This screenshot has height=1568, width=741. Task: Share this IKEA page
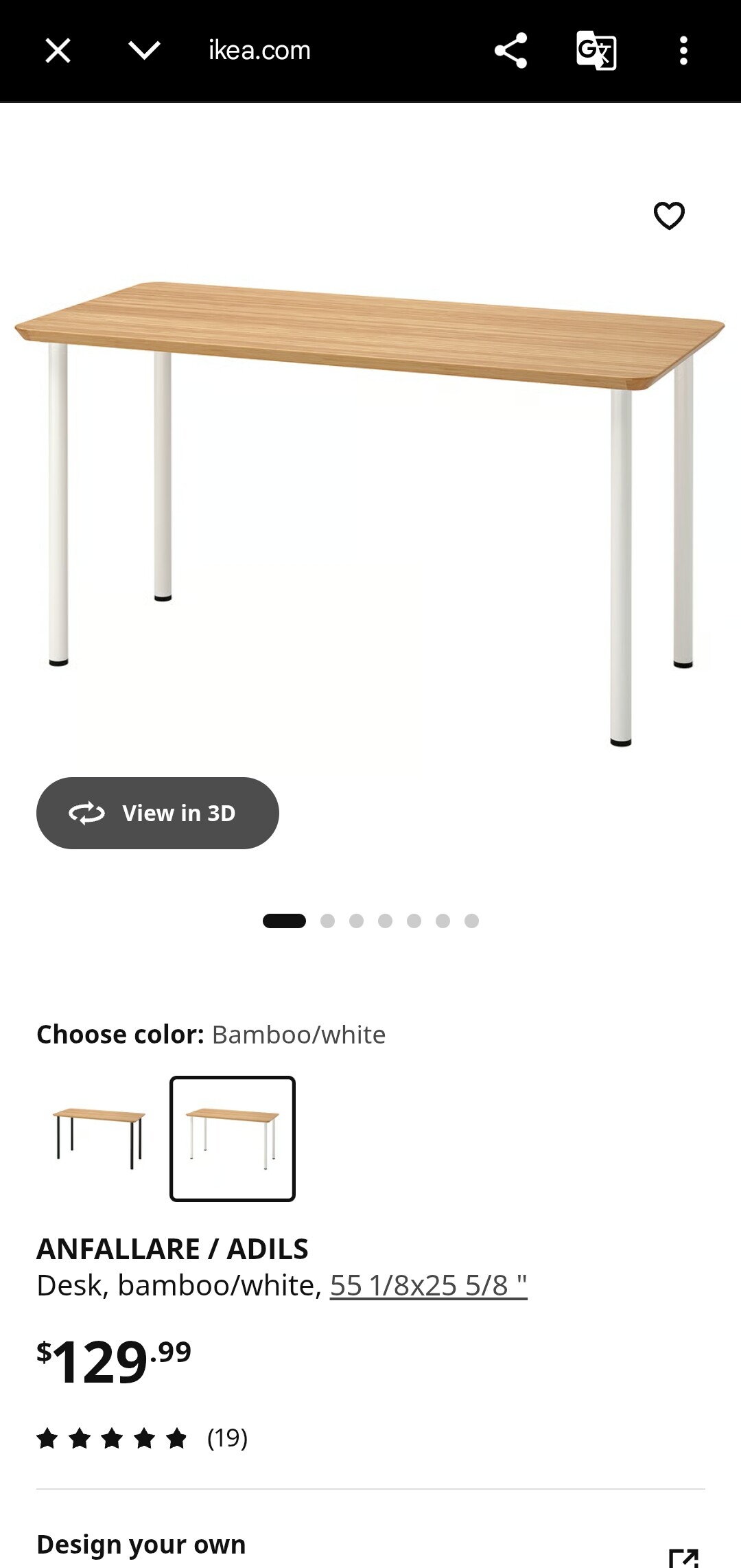click(510, 51)
